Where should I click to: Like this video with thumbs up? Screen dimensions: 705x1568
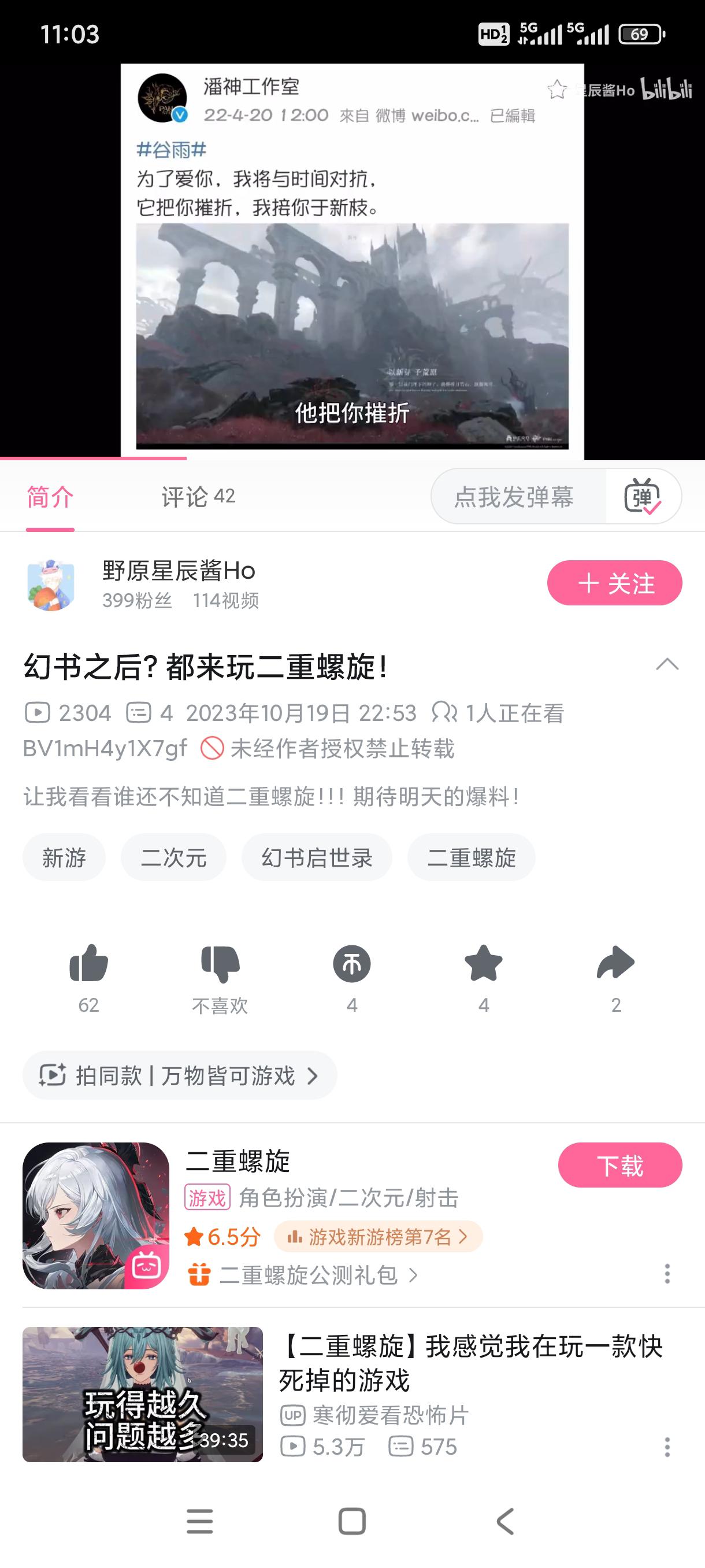89,965
